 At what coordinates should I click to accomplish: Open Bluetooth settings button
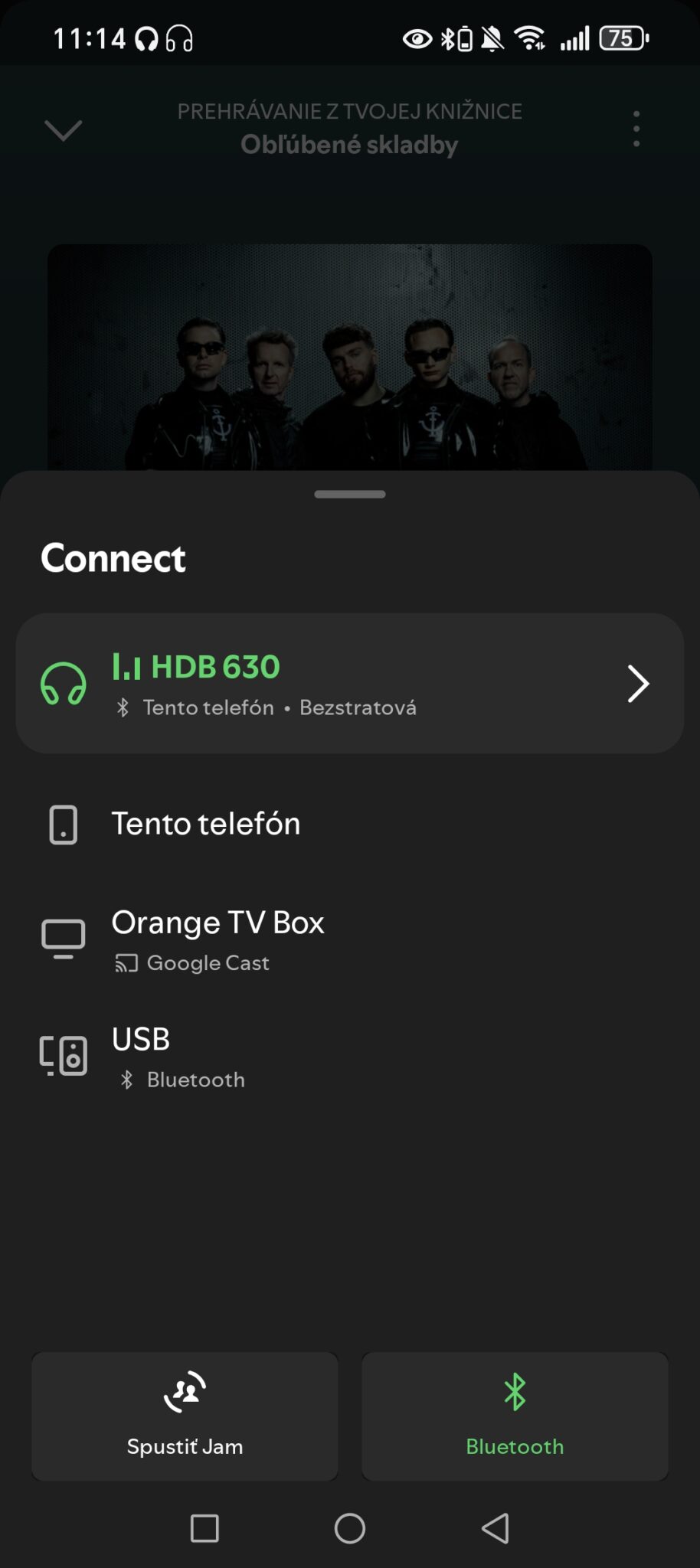[515, 1415]
